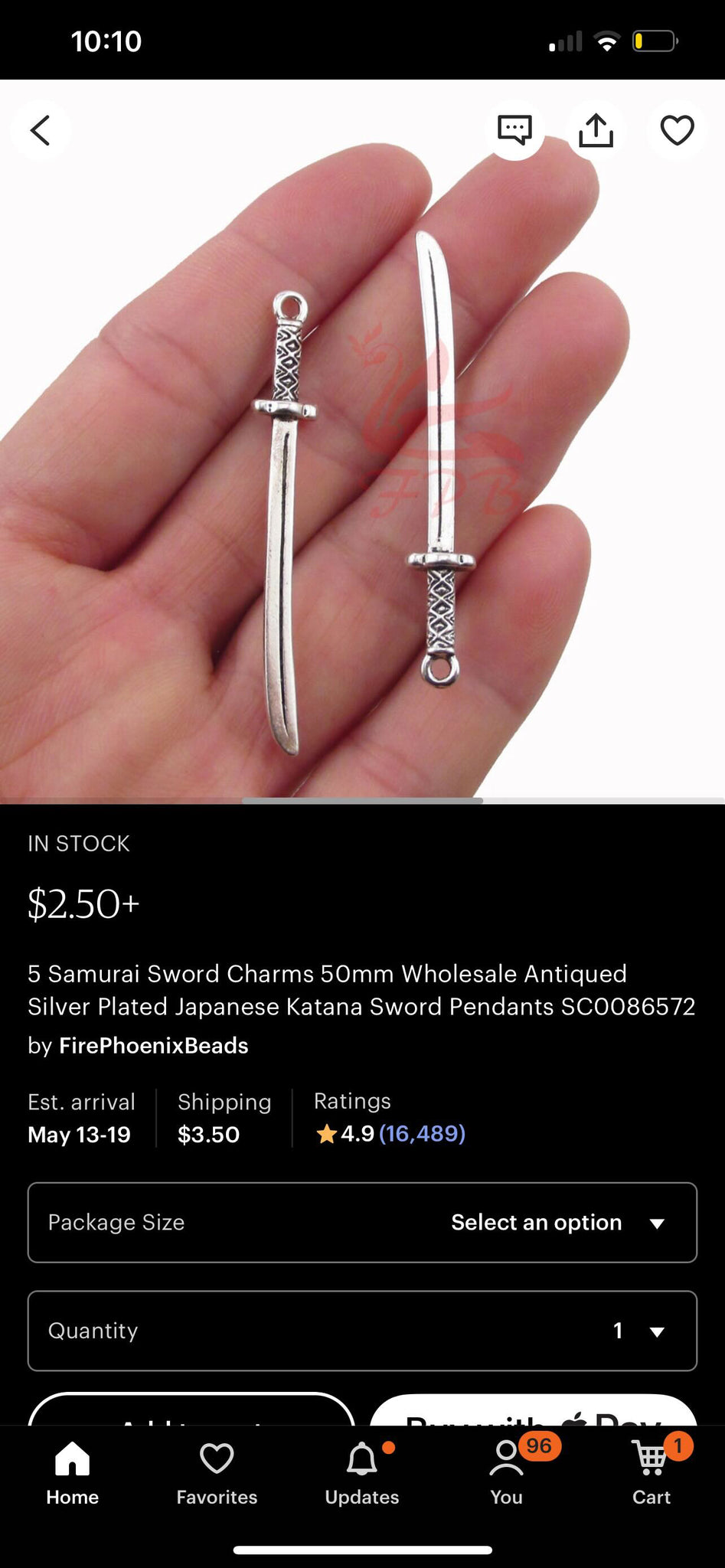Image resolution: width=725 pixels, height=1568 pixels.
Task: Share this sword charms listing
Action: pyautogui.click(x=596, y=130)
